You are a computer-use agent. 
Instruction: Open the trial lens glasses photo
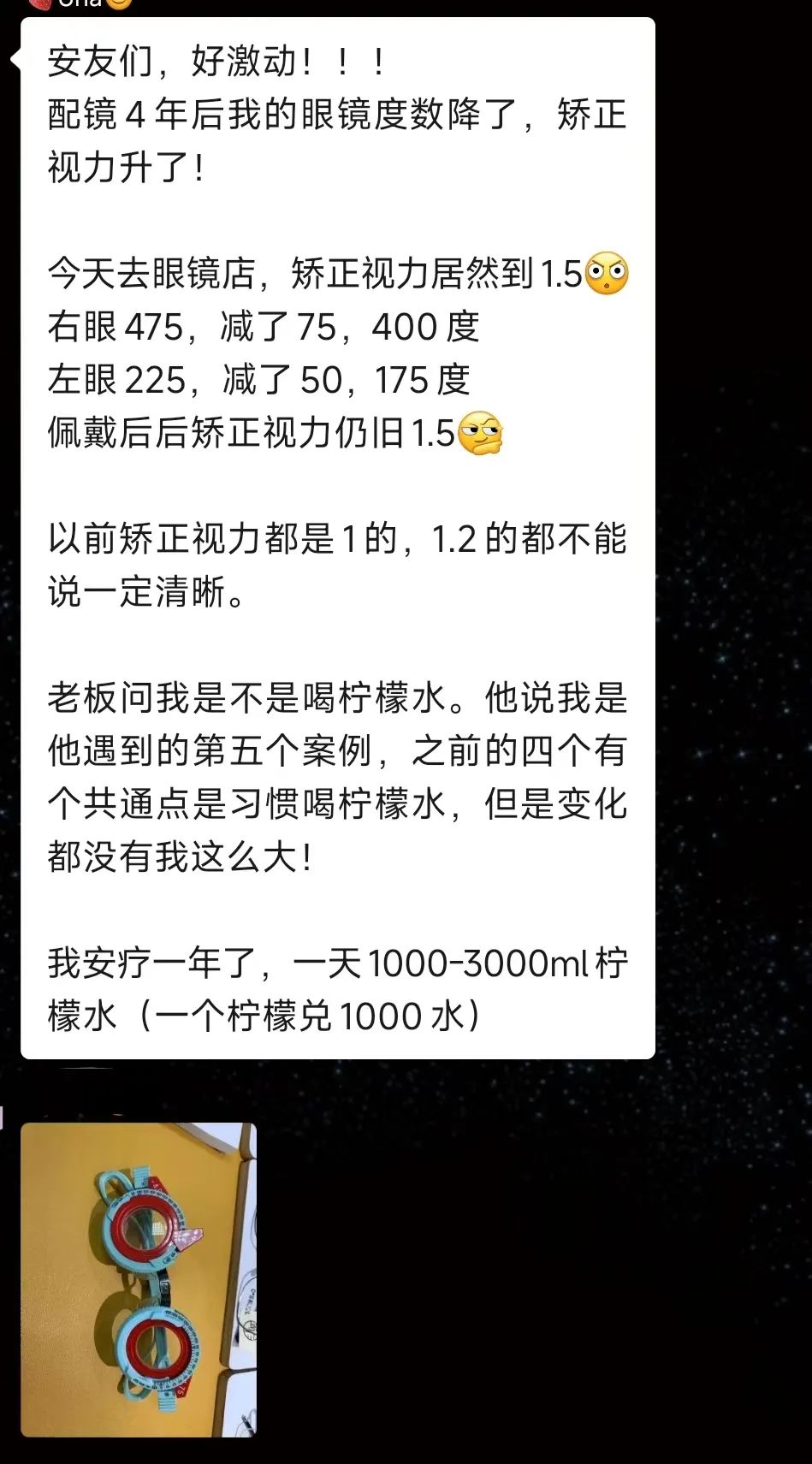[x=139, y=1279]
